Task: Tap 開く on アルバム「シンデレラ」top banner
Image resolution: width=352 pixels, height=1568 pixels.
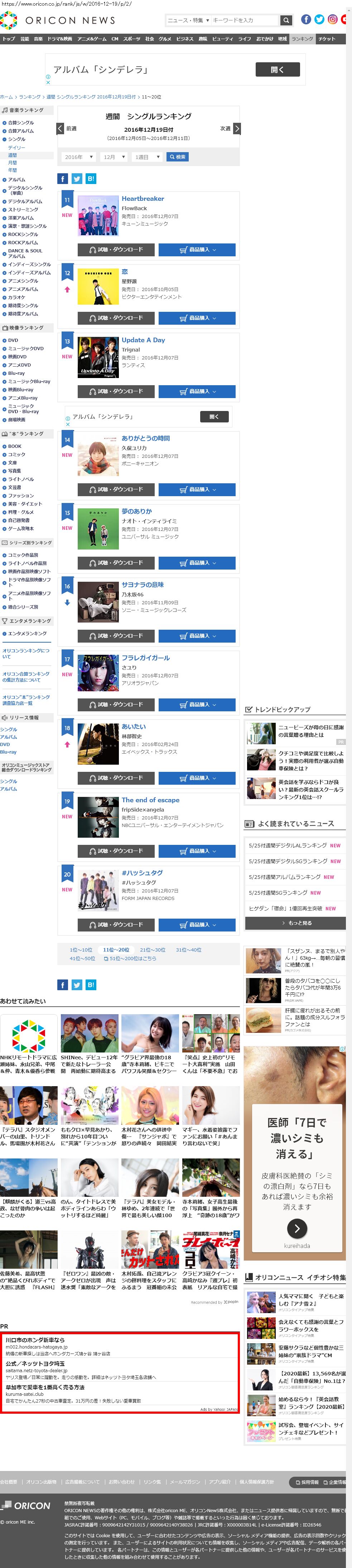Action: (277, 70)
